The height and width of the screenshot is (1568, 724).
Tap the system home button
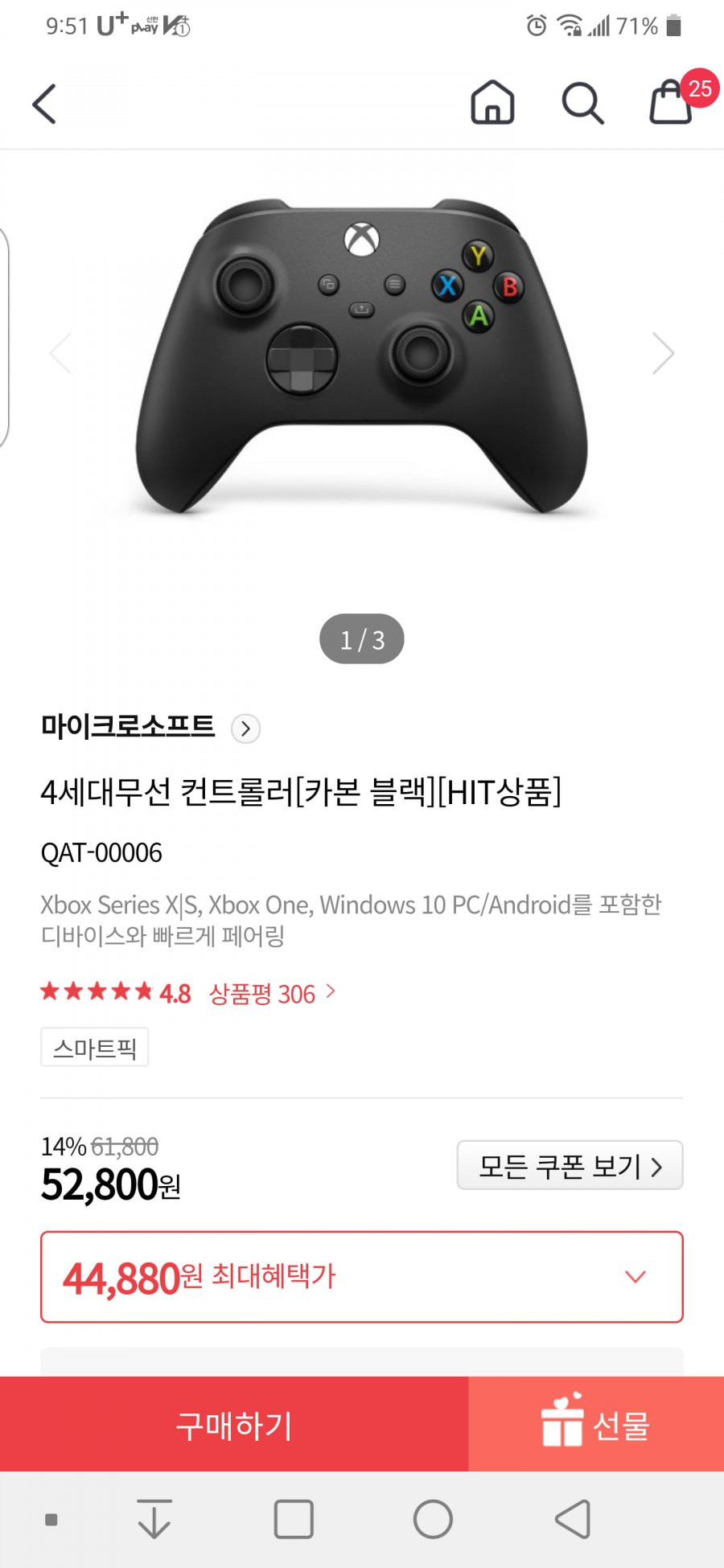[x=433, y=1519]
